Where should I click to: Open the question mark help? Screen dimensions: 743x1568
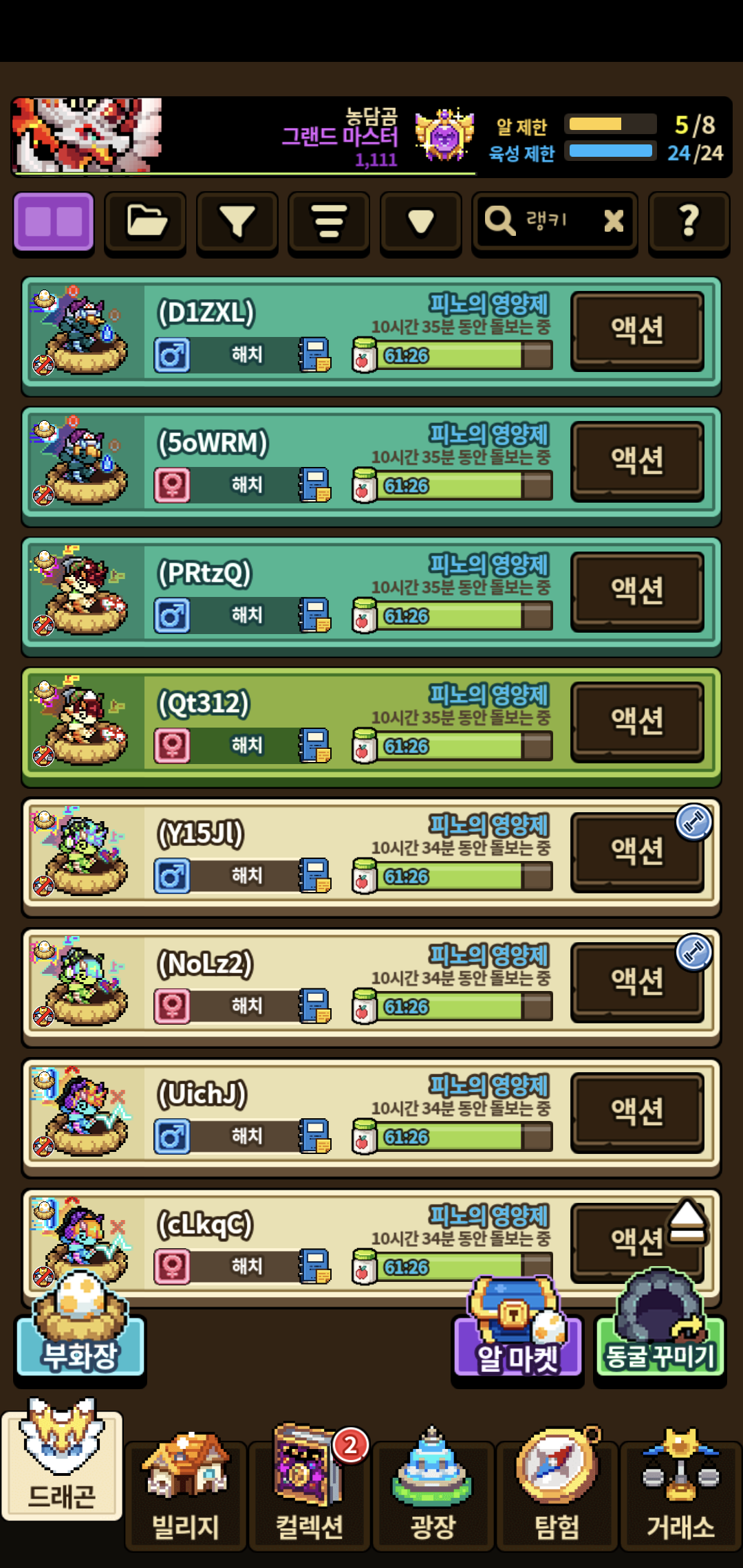[689, 222]
